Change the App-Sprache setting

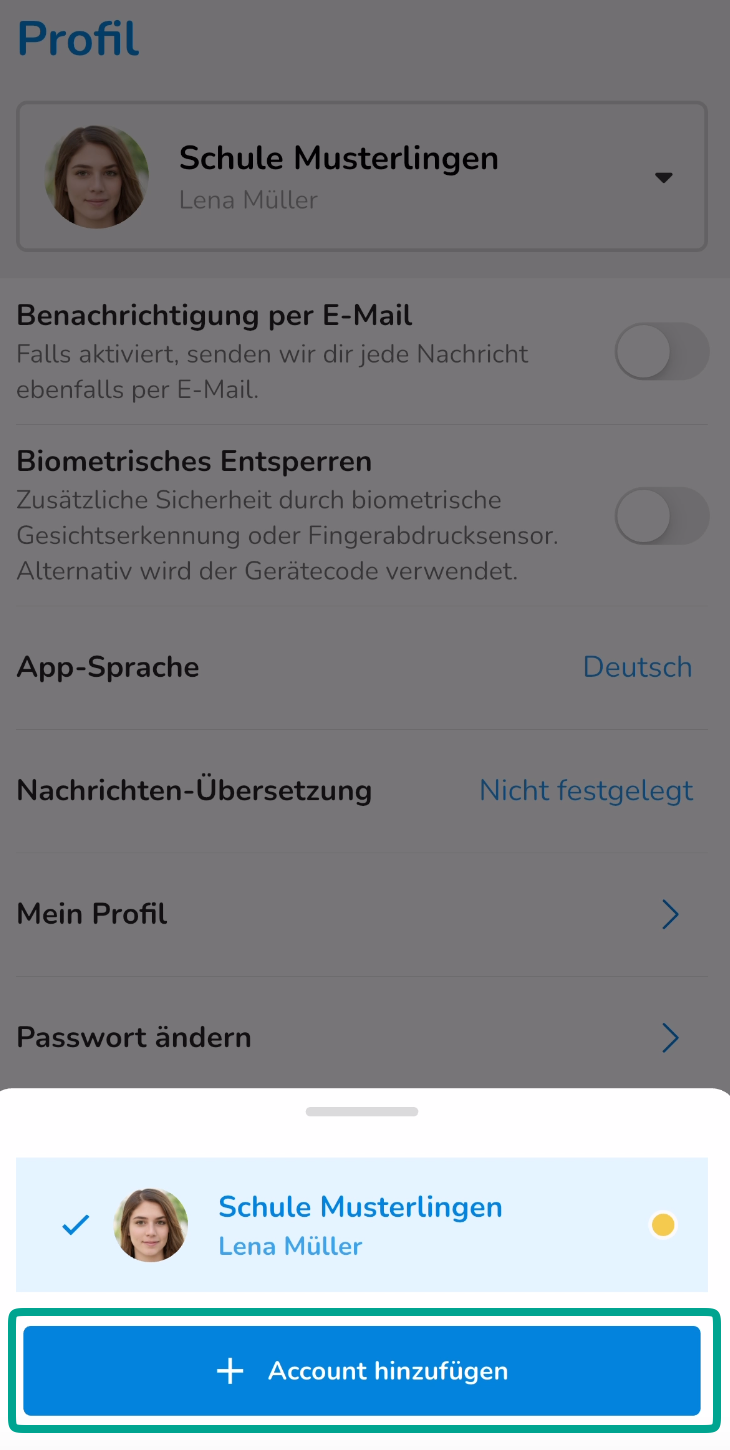(x=362, y=667)
